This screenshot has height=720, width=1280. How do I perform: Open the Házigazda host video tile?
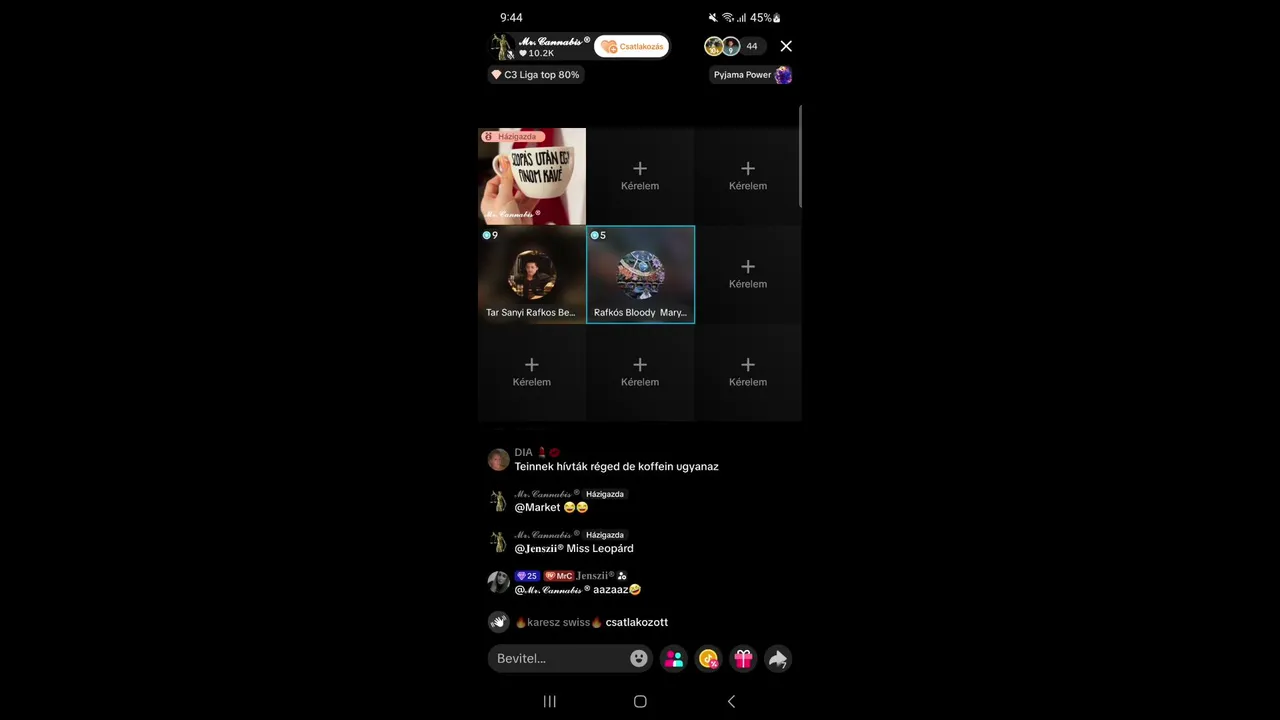tap(532, 176)
